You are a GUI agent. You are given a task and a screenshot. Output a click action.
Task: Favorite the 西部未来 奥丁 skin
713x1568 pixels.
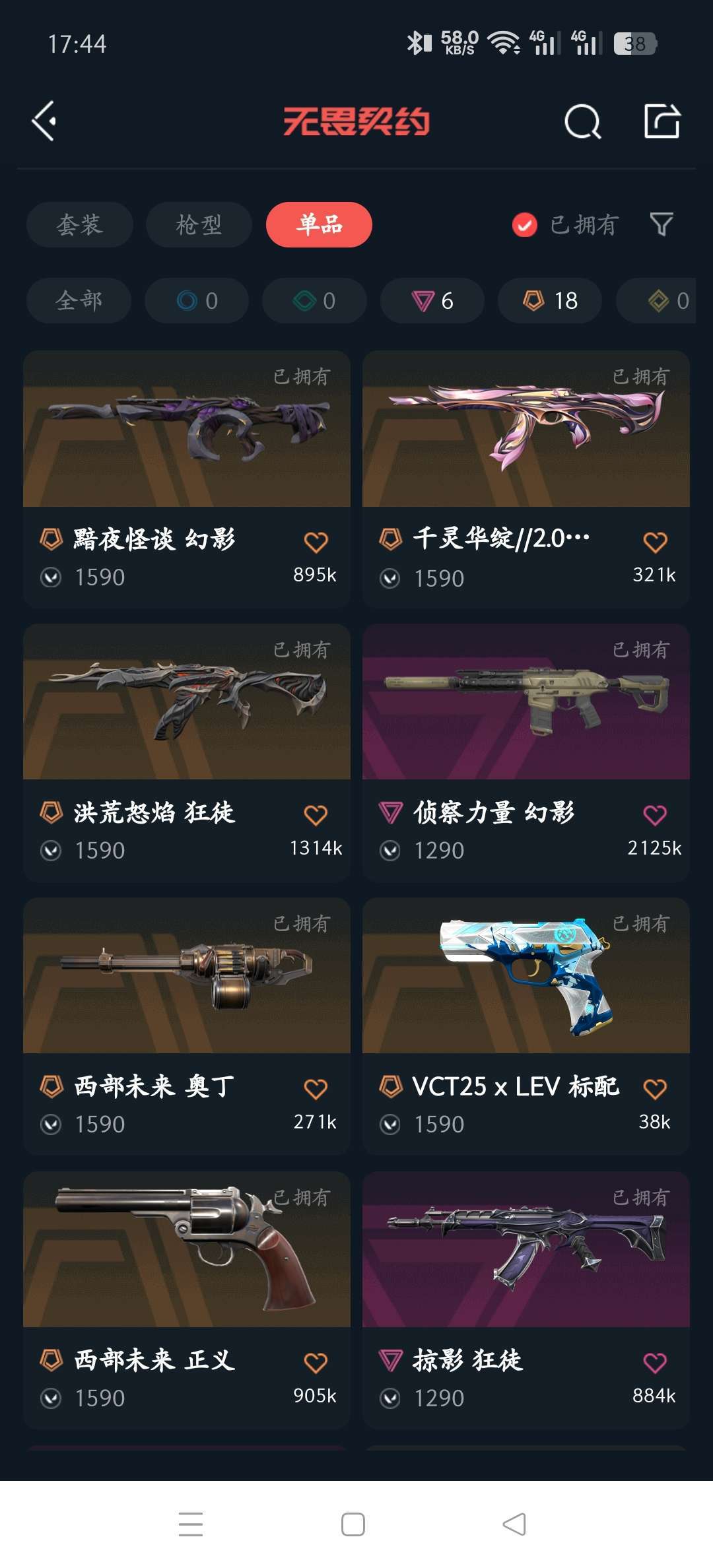(316, 1089)
